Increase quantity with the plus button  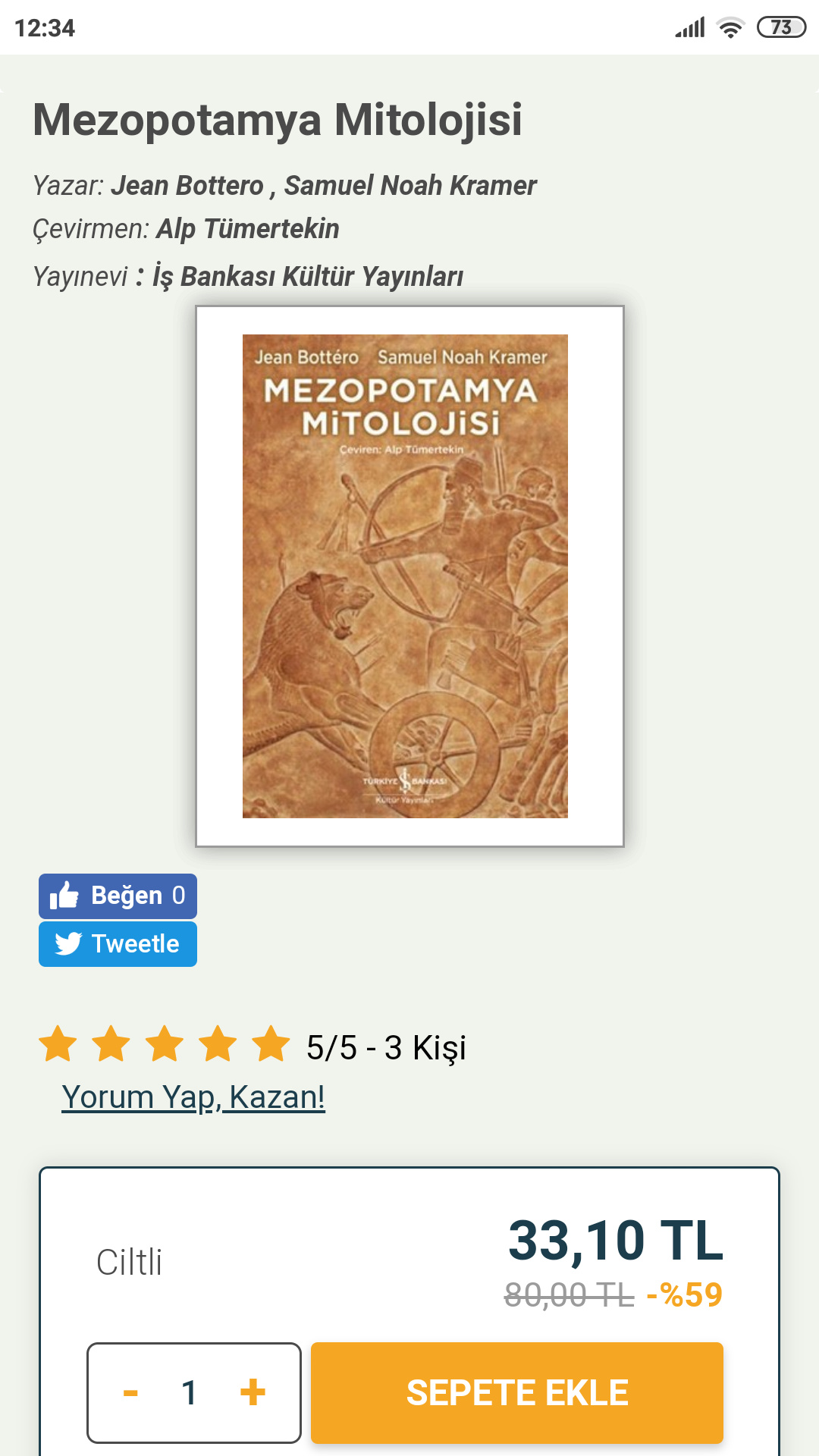coord(253,1393)
